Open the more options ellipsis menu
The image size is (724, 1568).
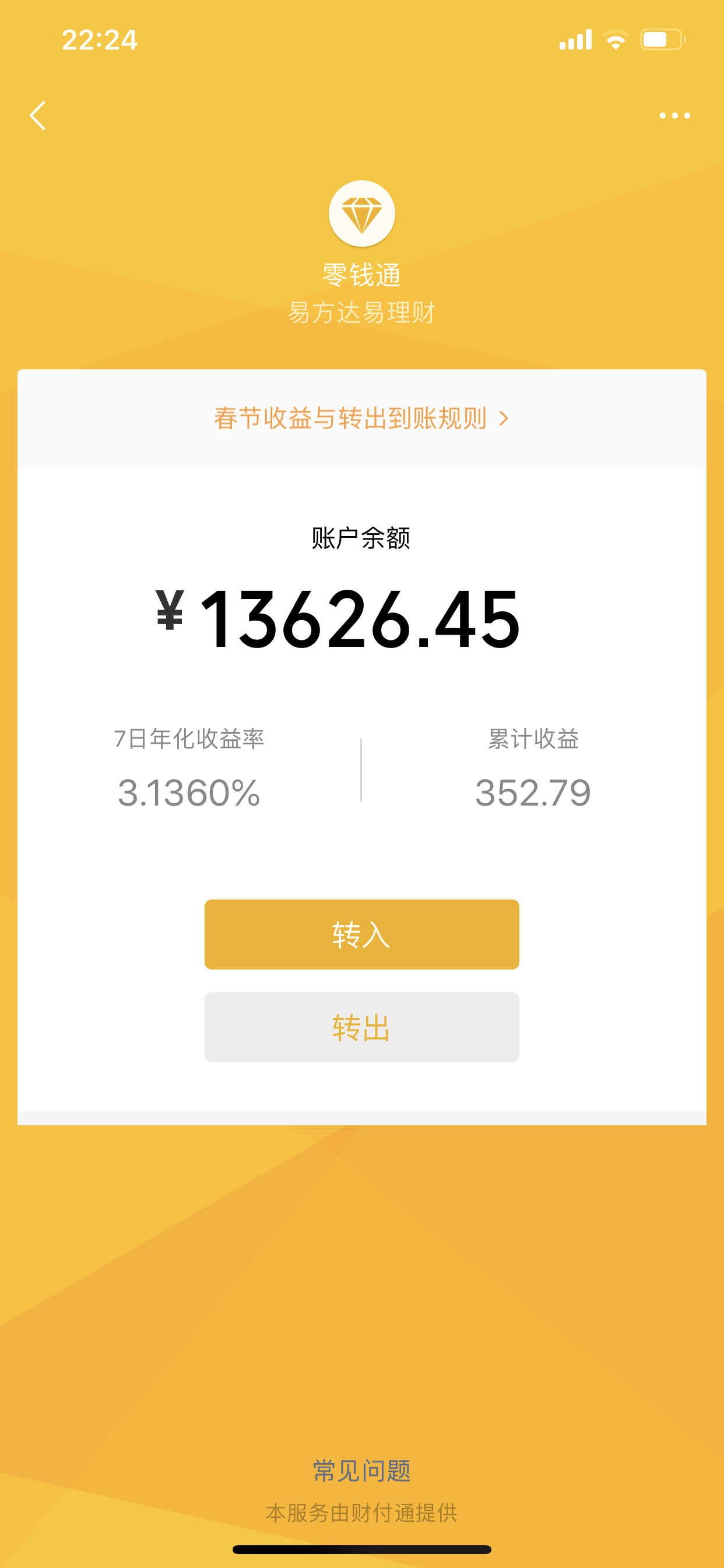(x=676, y=116)
